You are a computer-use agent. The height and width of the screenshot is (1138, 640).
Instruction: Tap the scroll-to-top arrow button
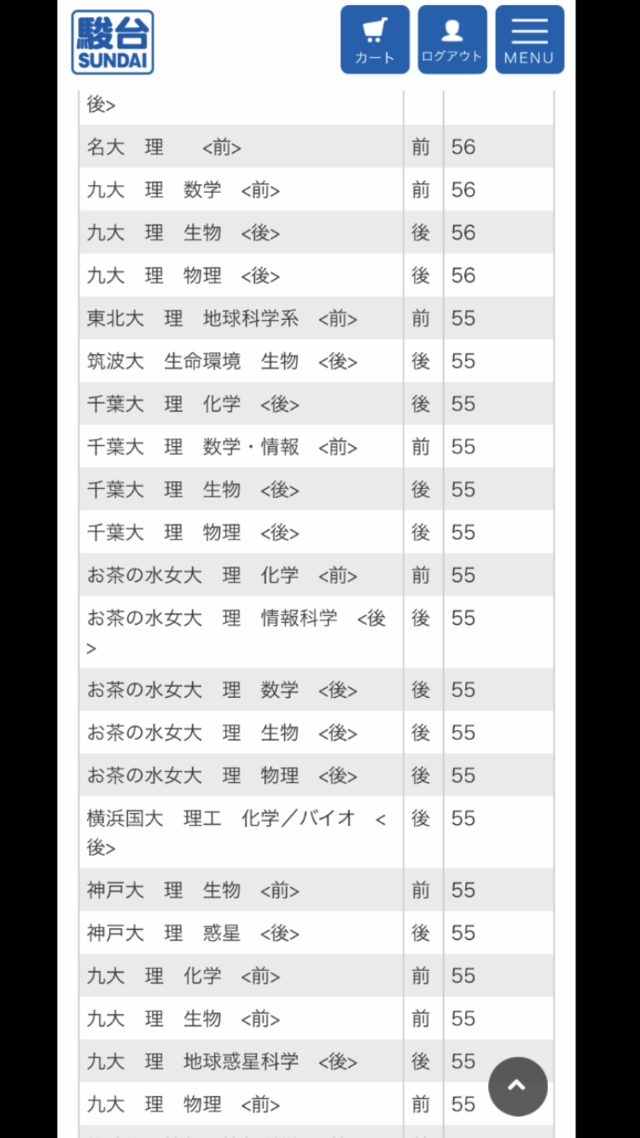coord(517,1086)
